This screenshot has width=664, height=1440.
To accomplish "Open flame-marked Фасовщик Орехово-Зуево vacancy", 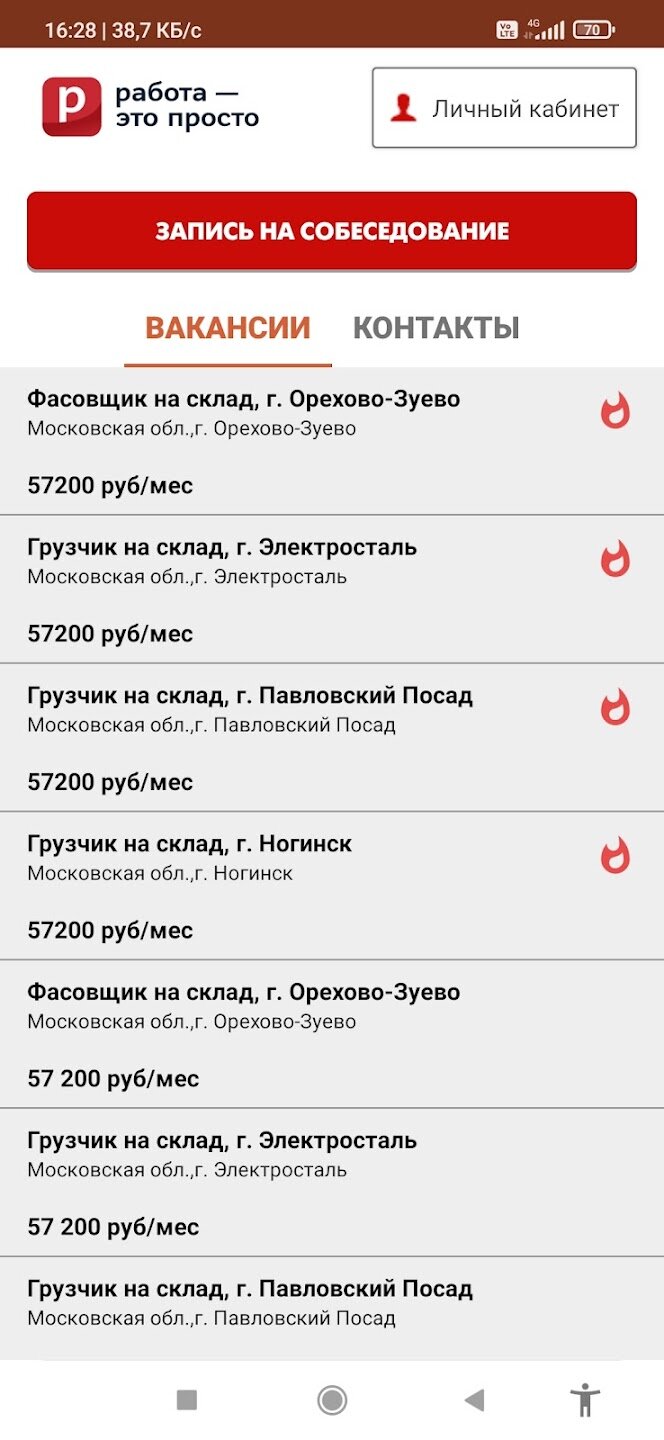I will 300,441.
